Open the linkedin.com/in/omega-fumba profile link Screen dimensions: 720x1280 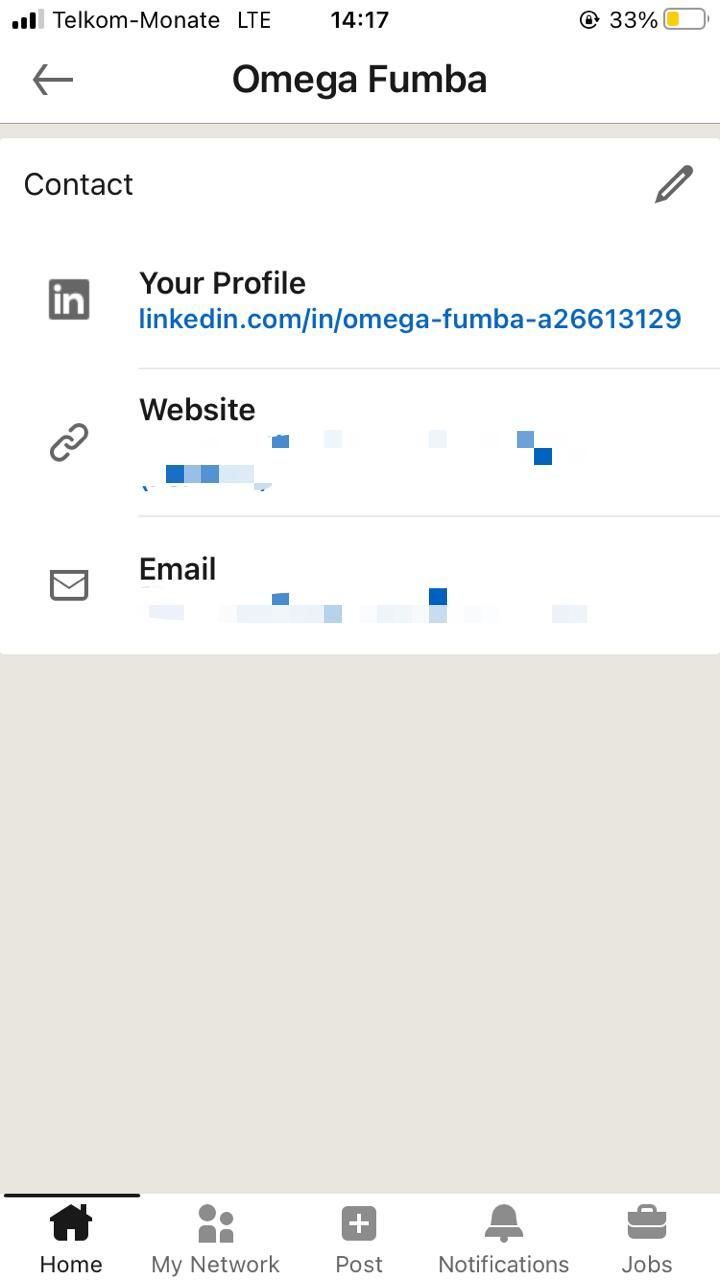click(x=410, y=318)
